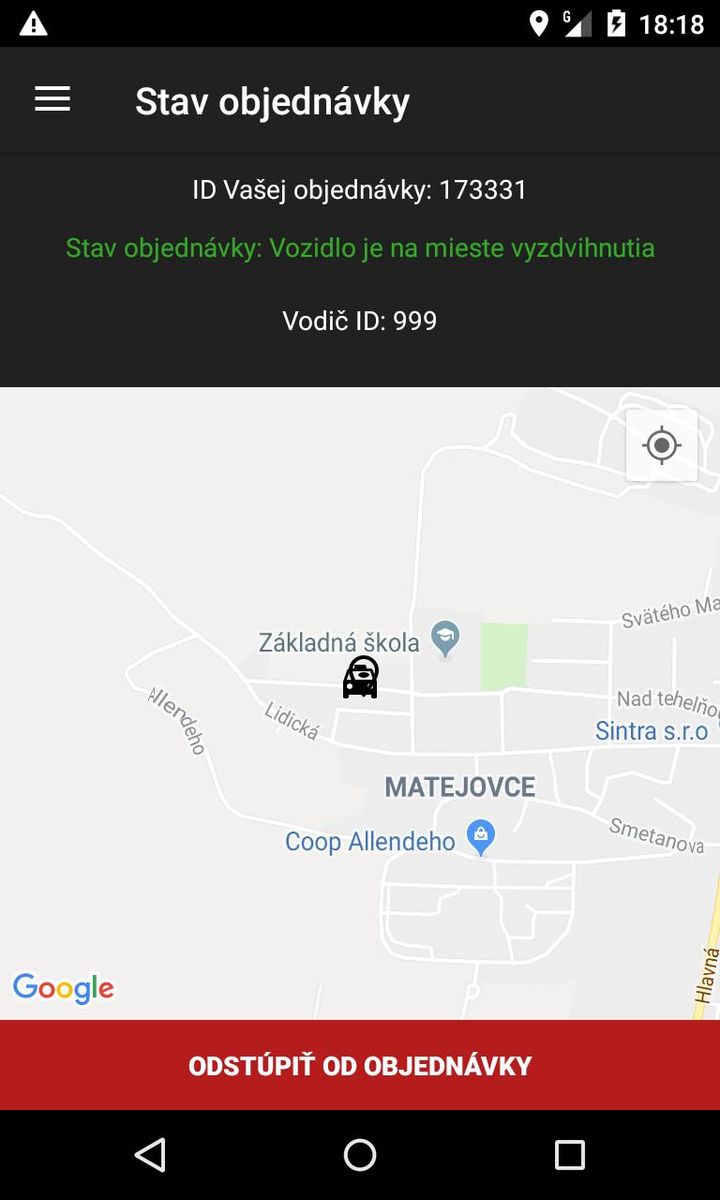The image size is (720, 1200).
Task: Select the Základná škola map pin
Action: pyautogui.click(x=445, y=637)
